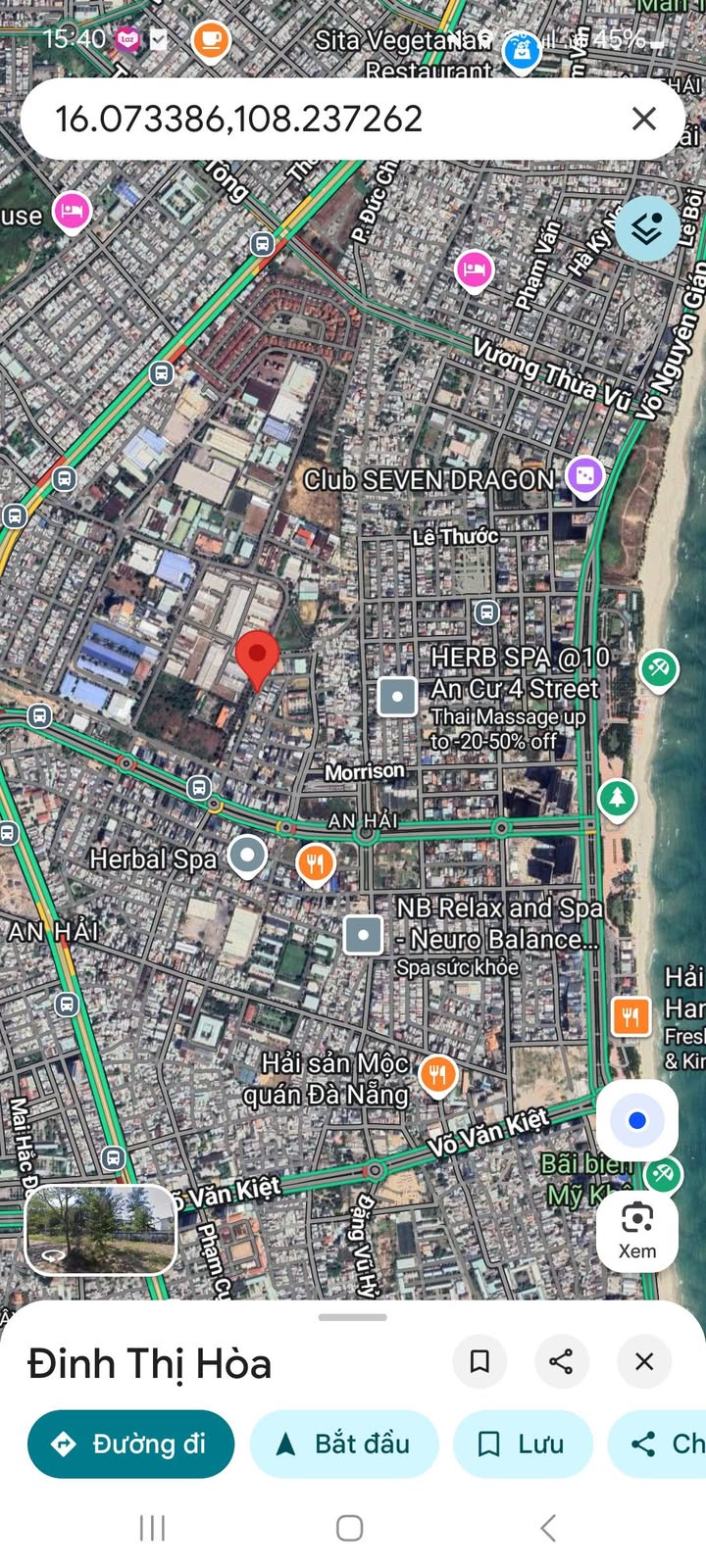Clear the search coordinates with X
Screen dimensions: 706x1568
(643, 120)
